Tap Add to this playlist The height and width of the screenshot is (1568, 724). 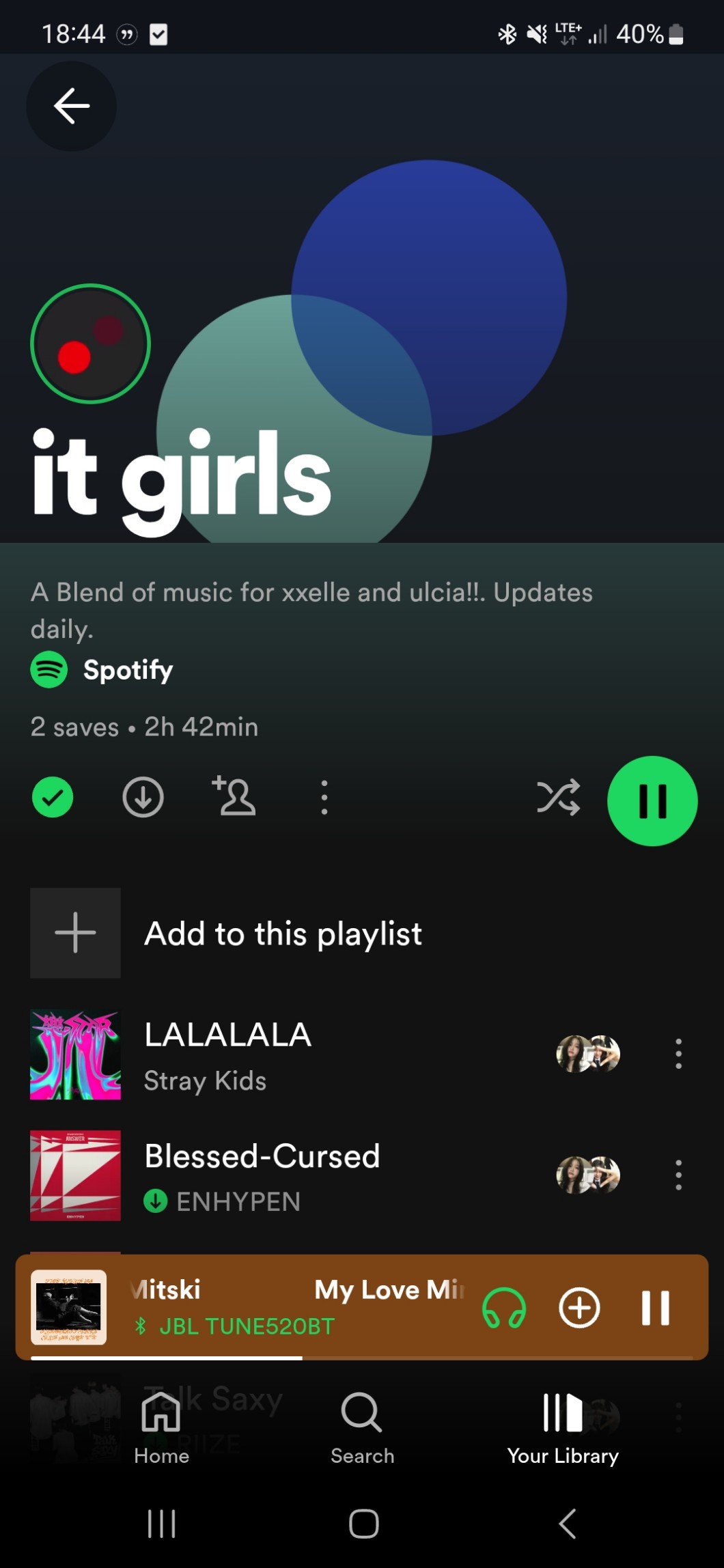tap(283, 933)
